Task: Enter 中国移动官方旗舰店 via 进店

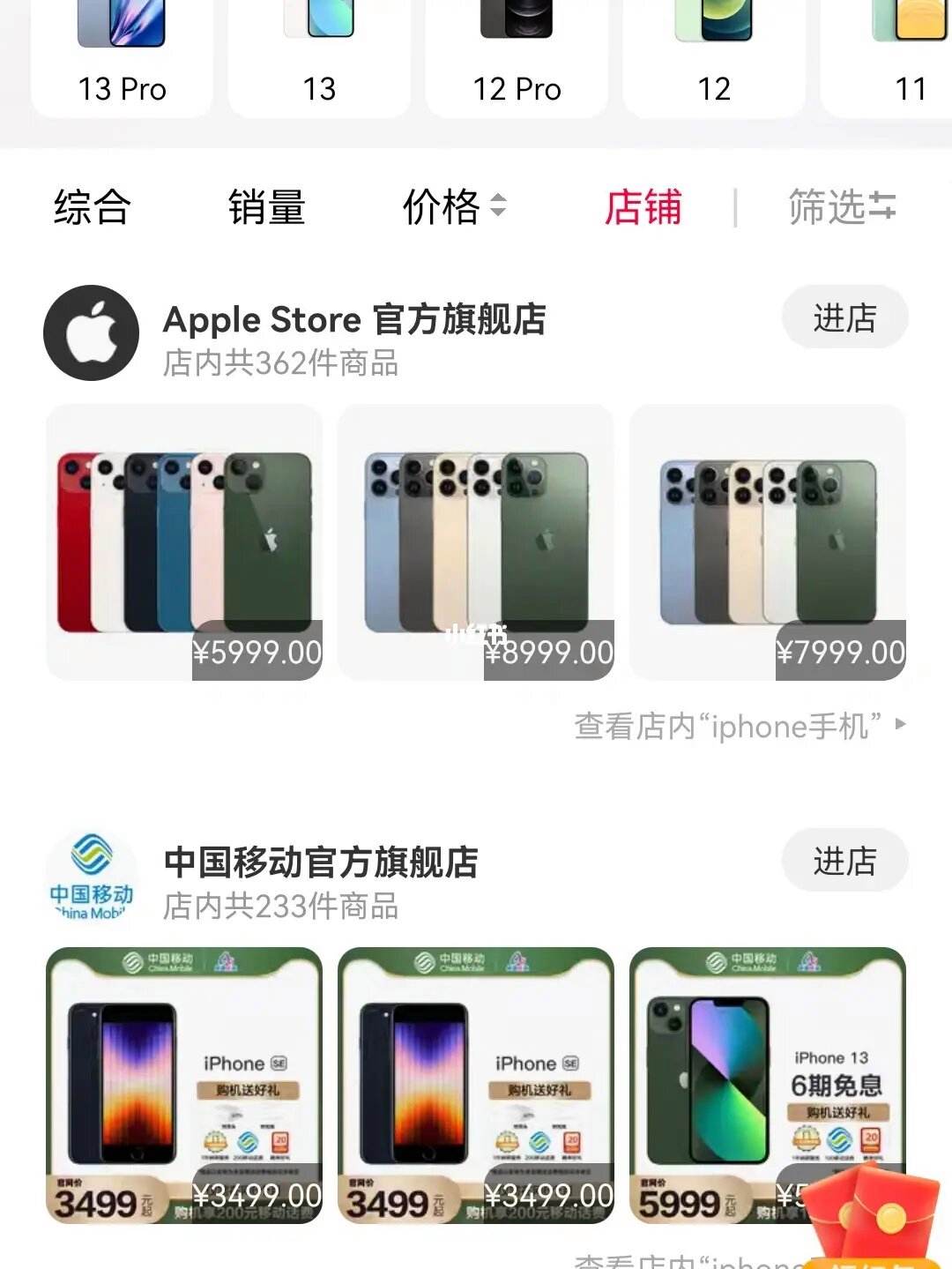Action: 844,861
